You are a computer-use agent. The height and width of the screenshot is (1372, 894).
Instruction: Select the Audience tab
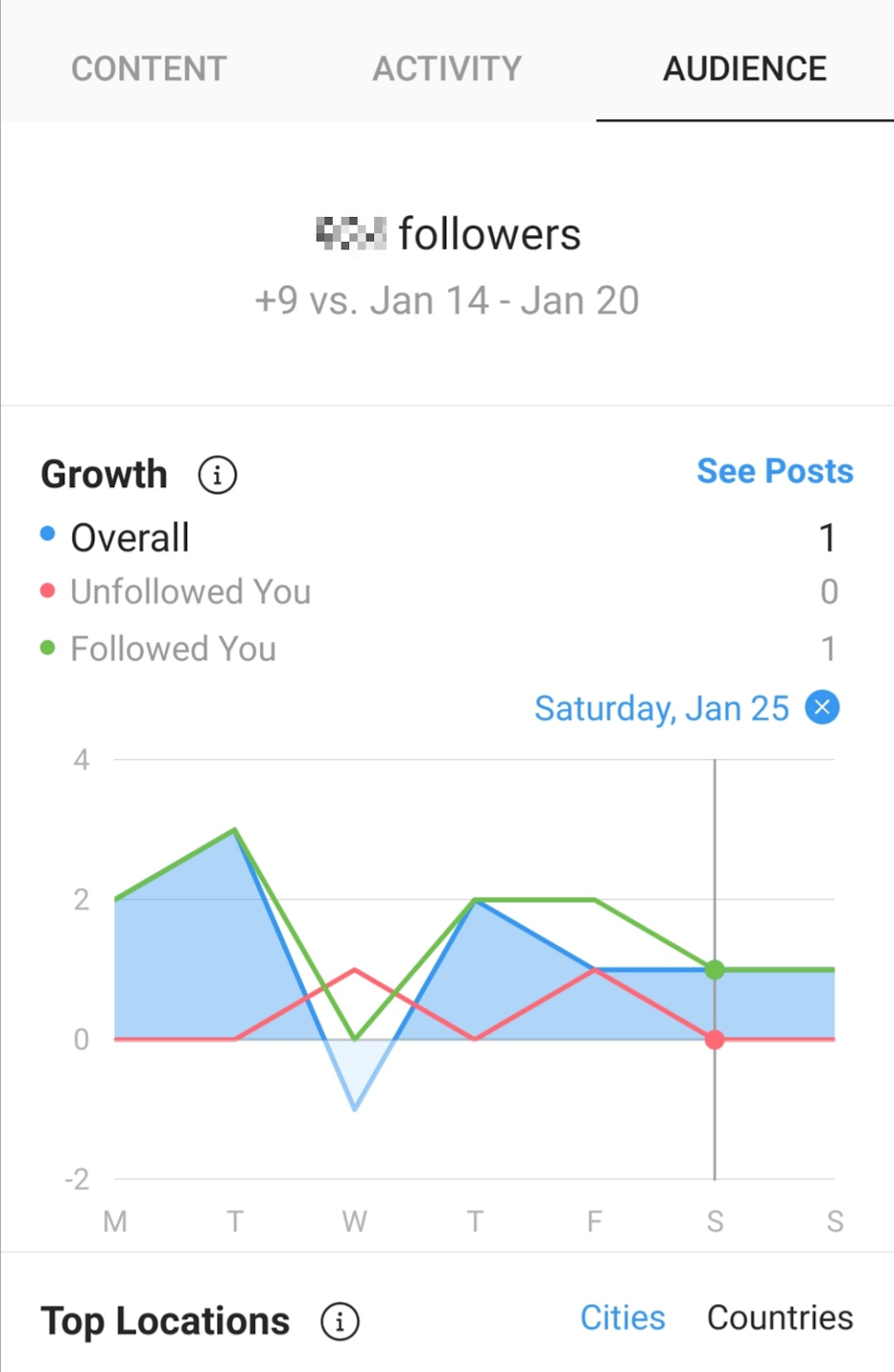point(745,69)
